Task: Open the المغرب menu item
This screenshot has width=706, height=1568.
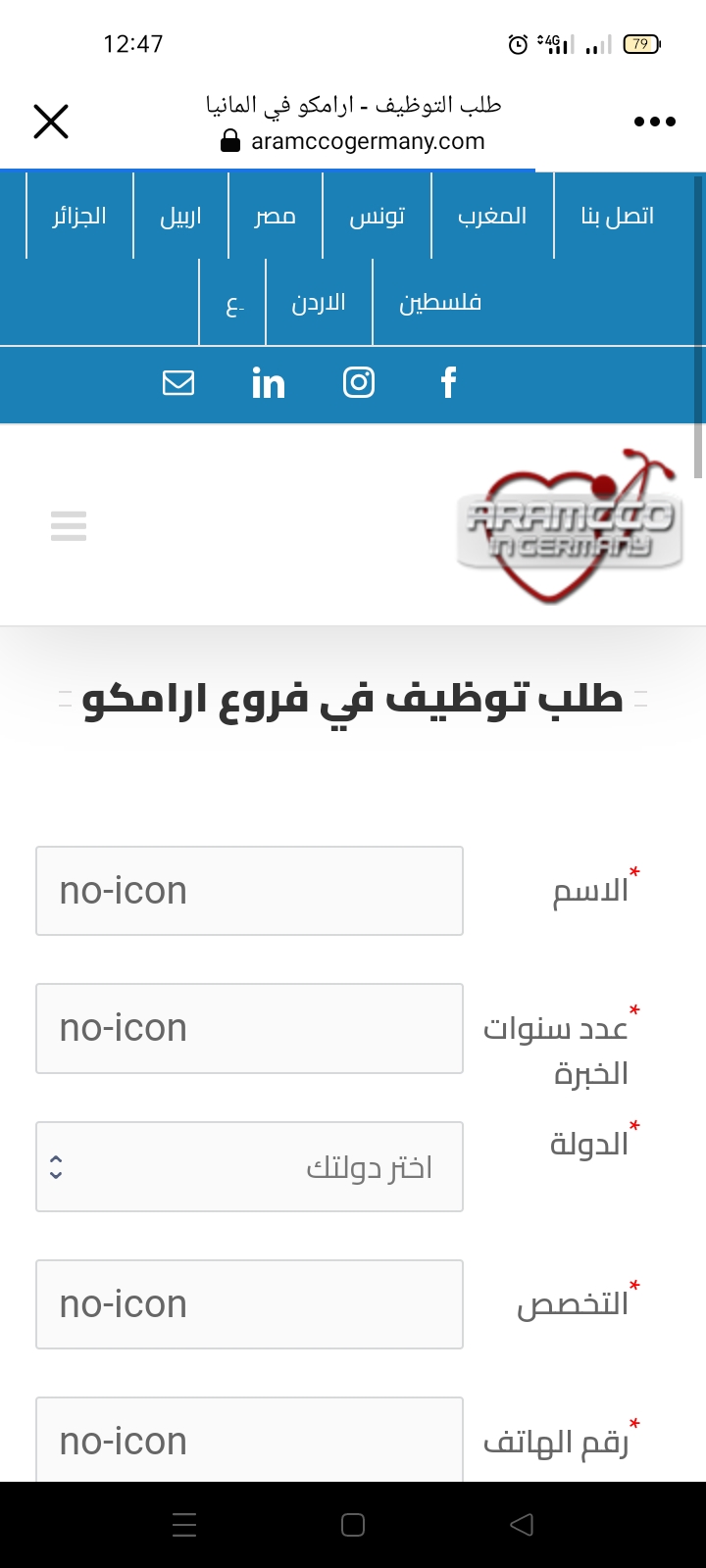Action: 492,216
